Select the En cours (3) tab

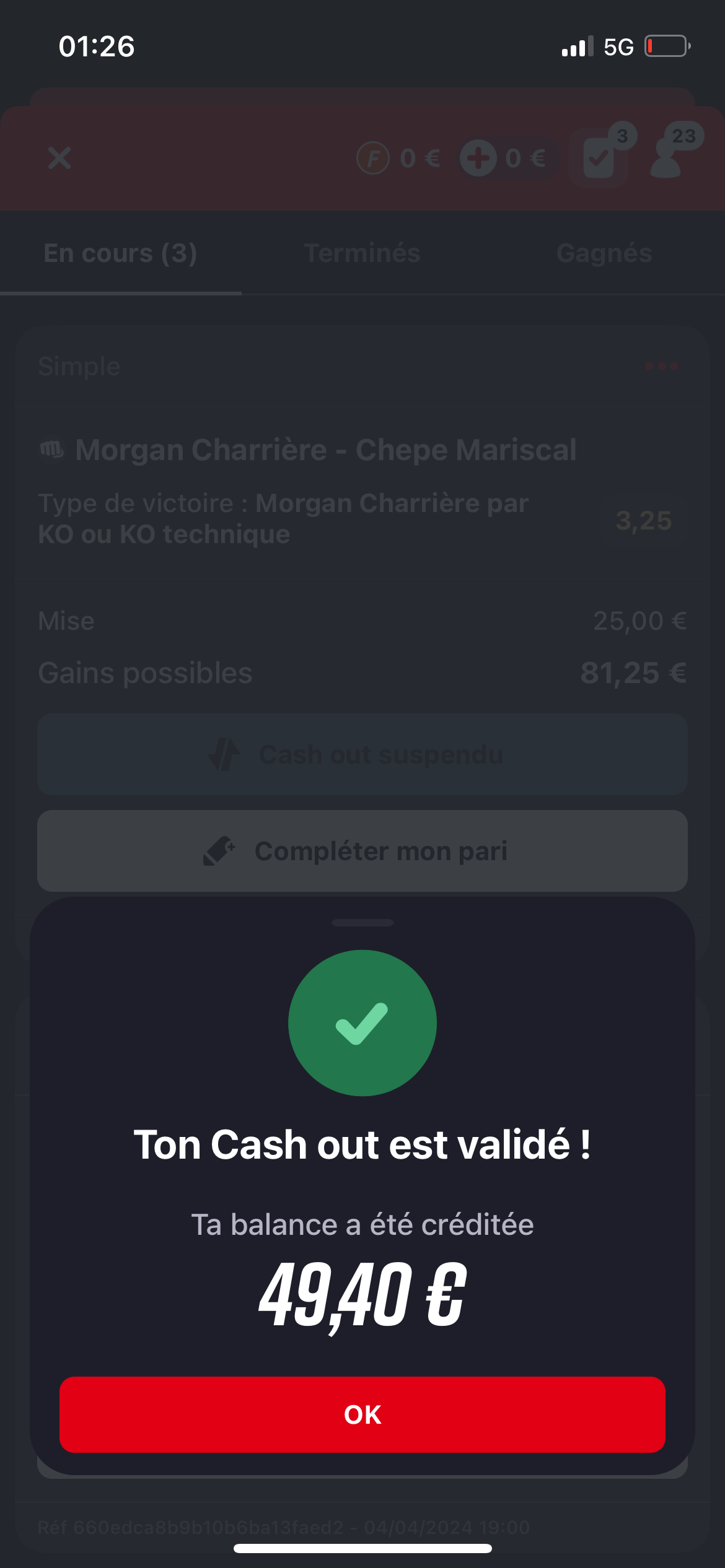121,253
